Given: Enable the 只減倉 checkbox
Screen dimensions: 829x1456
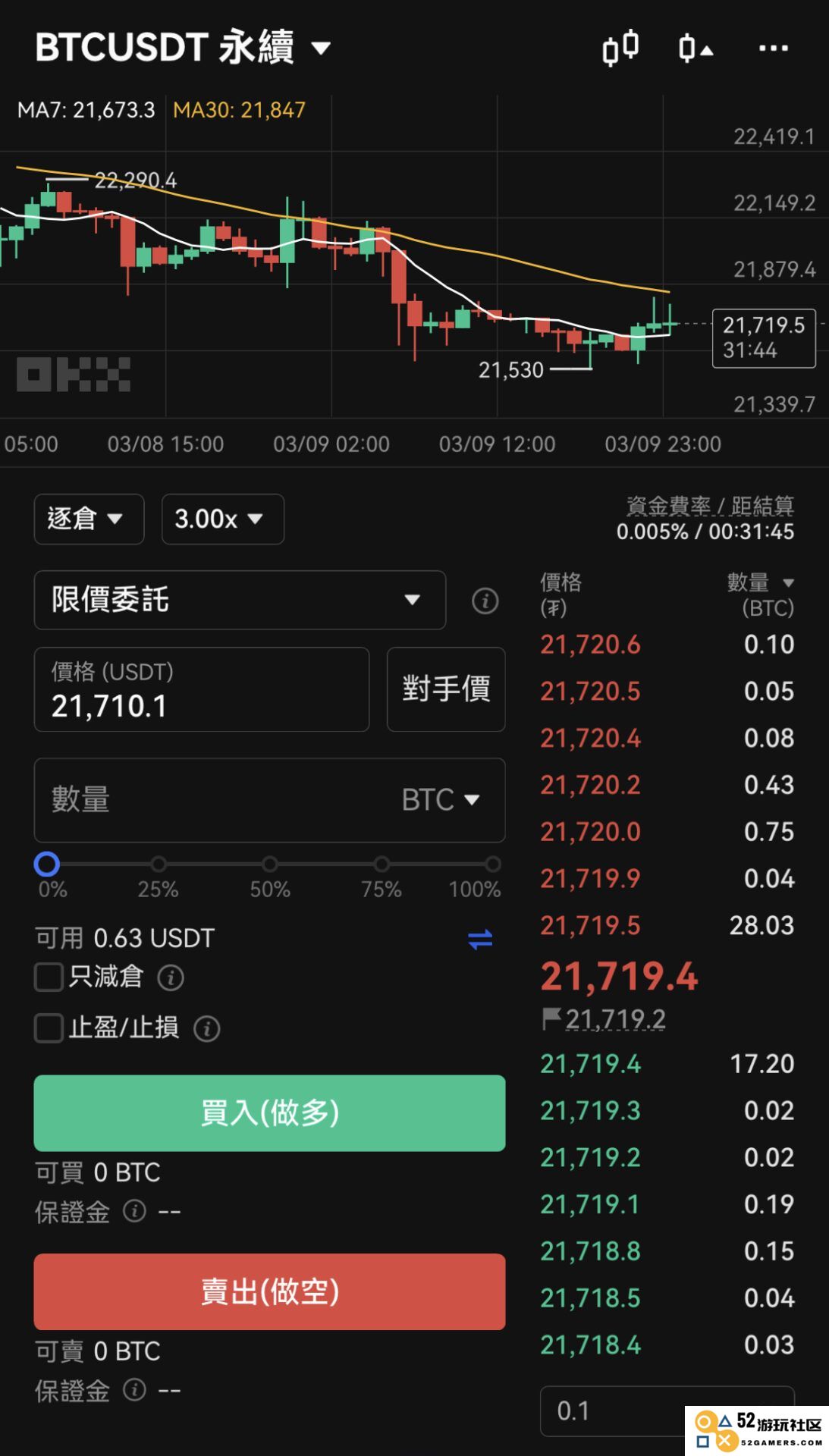Looking at the screenshot, I should point(49,977).
